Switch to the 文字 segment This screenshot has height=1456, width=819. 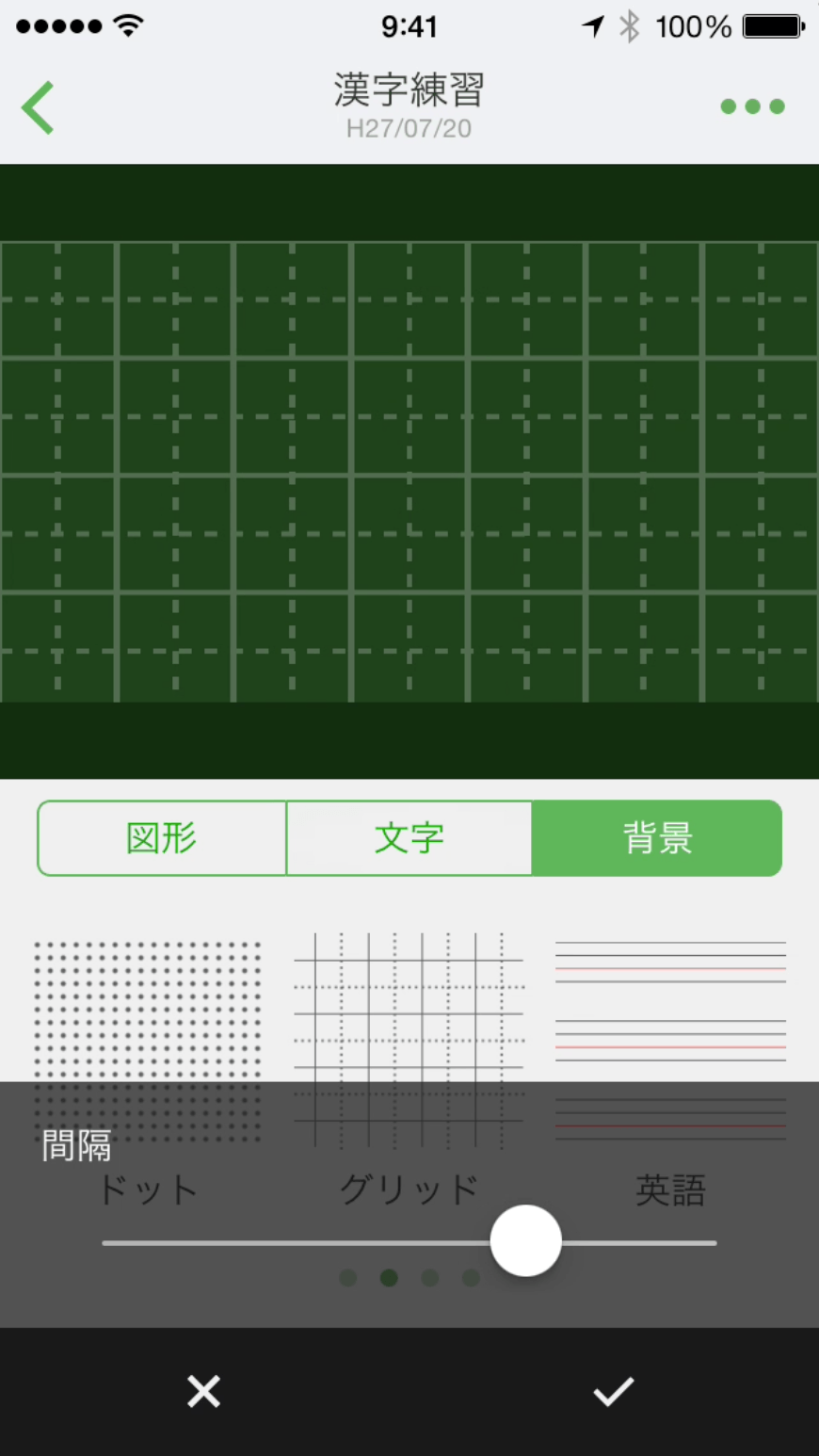(409, 838)
